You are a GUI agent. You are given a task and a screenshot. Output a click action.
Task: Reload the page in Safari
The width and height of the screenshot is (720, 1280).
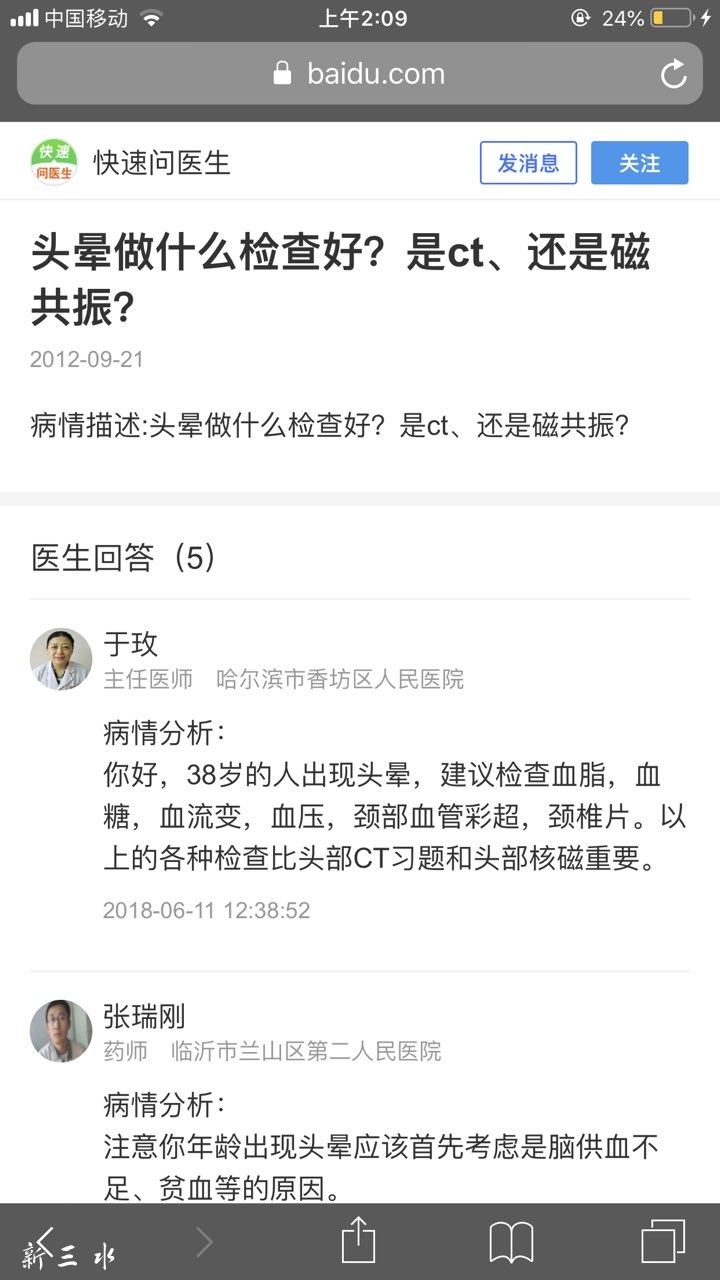674,74
